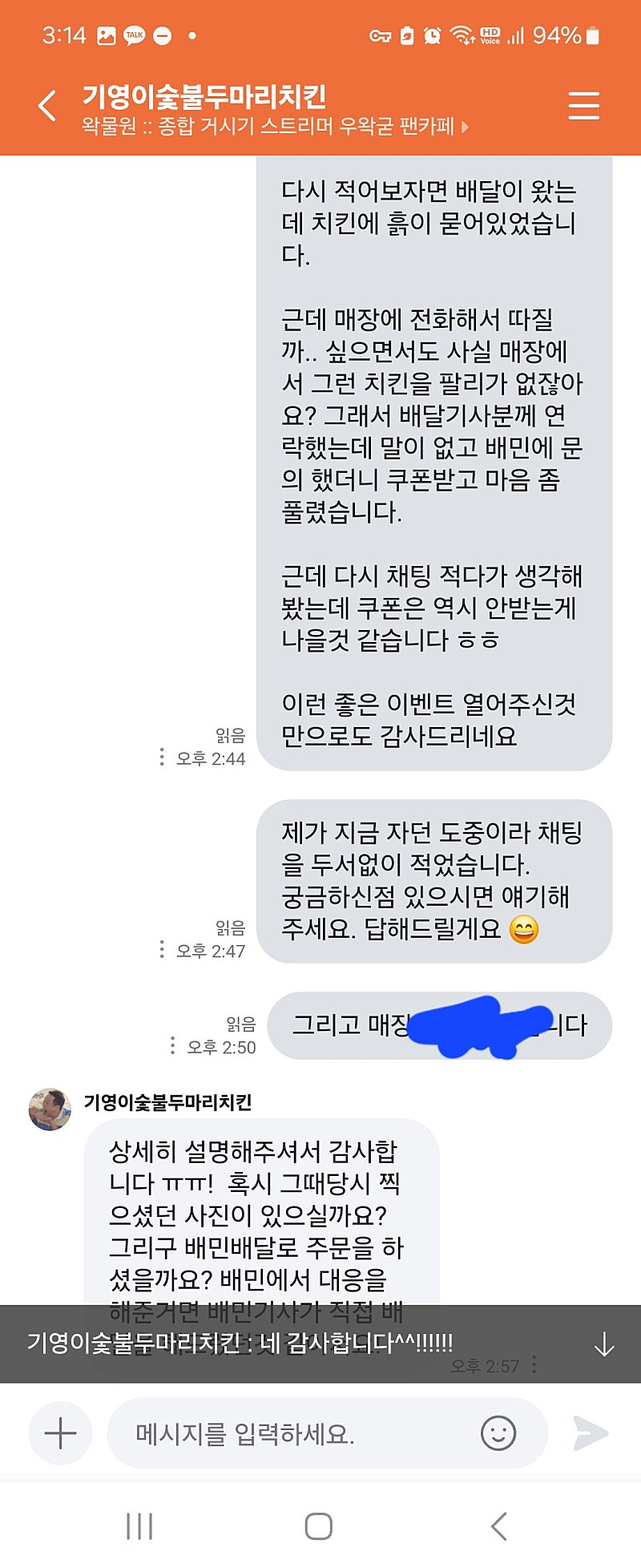View 기영이숯불두마리치킨 profile picture
Image resolution: width=641 pixels, height=1568 pixels.
[50, 1109]
